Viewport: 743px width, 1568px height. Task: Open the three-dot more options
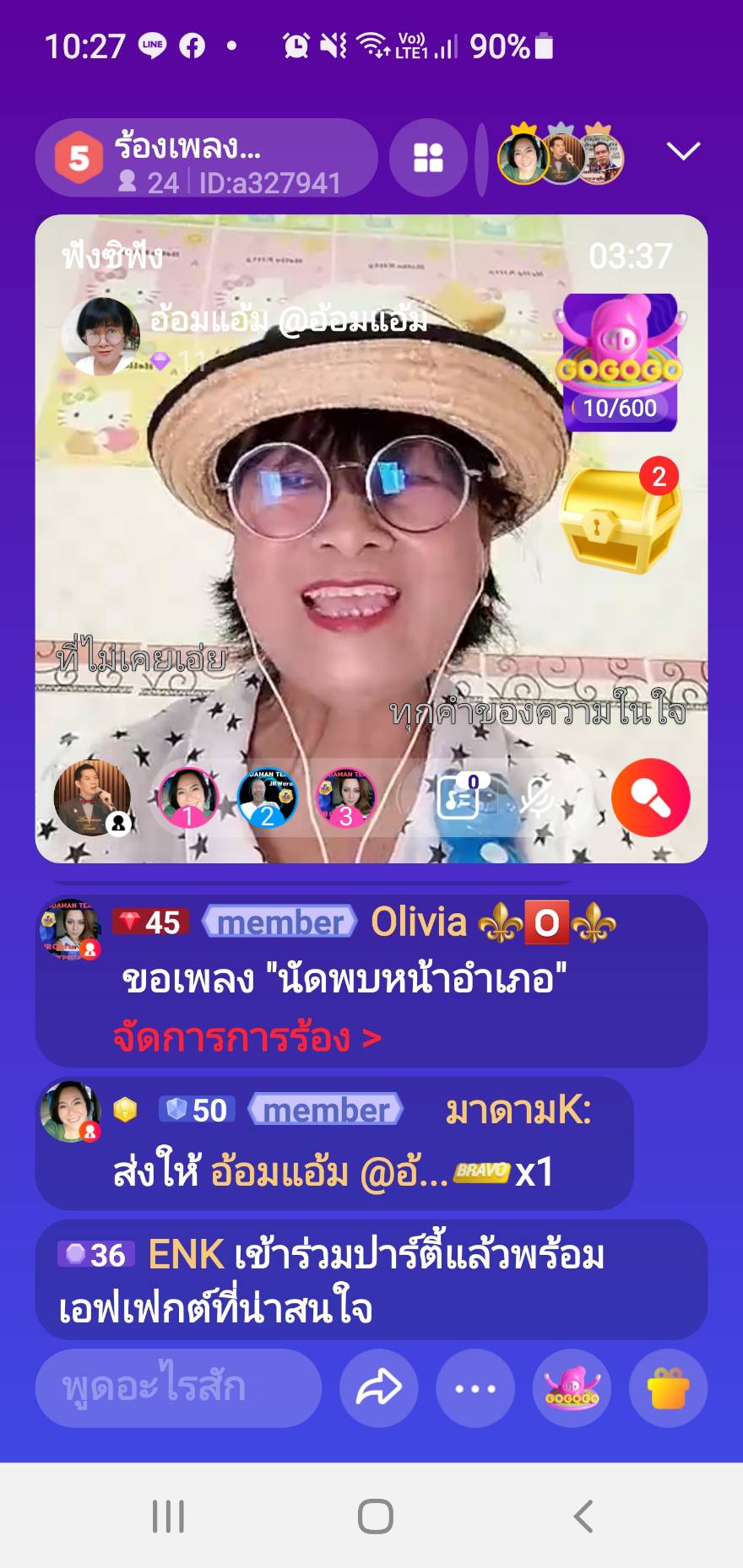(x=475, y=1388)
